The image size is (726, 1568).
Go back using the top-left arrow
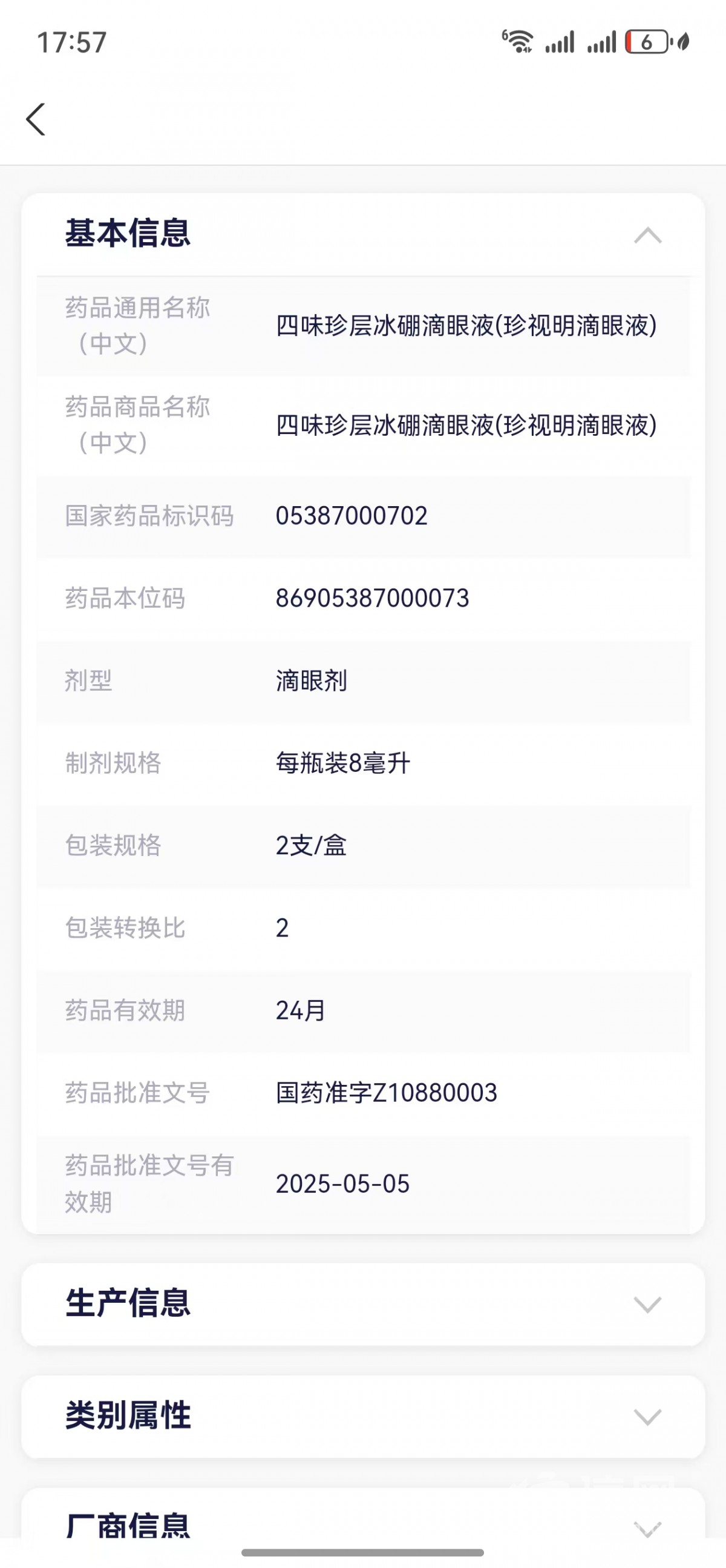coord(36,119)
